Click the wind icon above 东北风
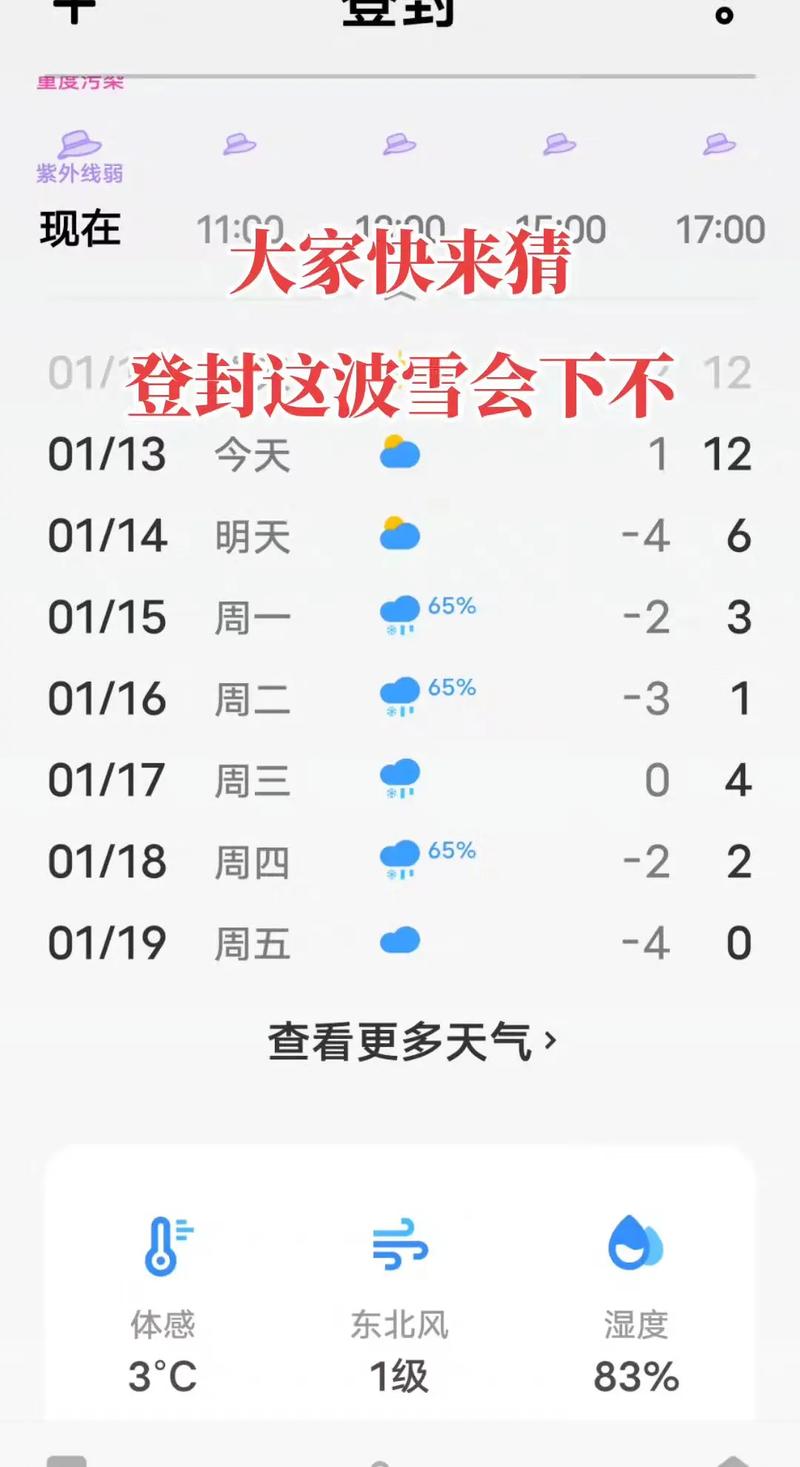Viewport: 800px width, 1467px height. tap(400, 1243)
